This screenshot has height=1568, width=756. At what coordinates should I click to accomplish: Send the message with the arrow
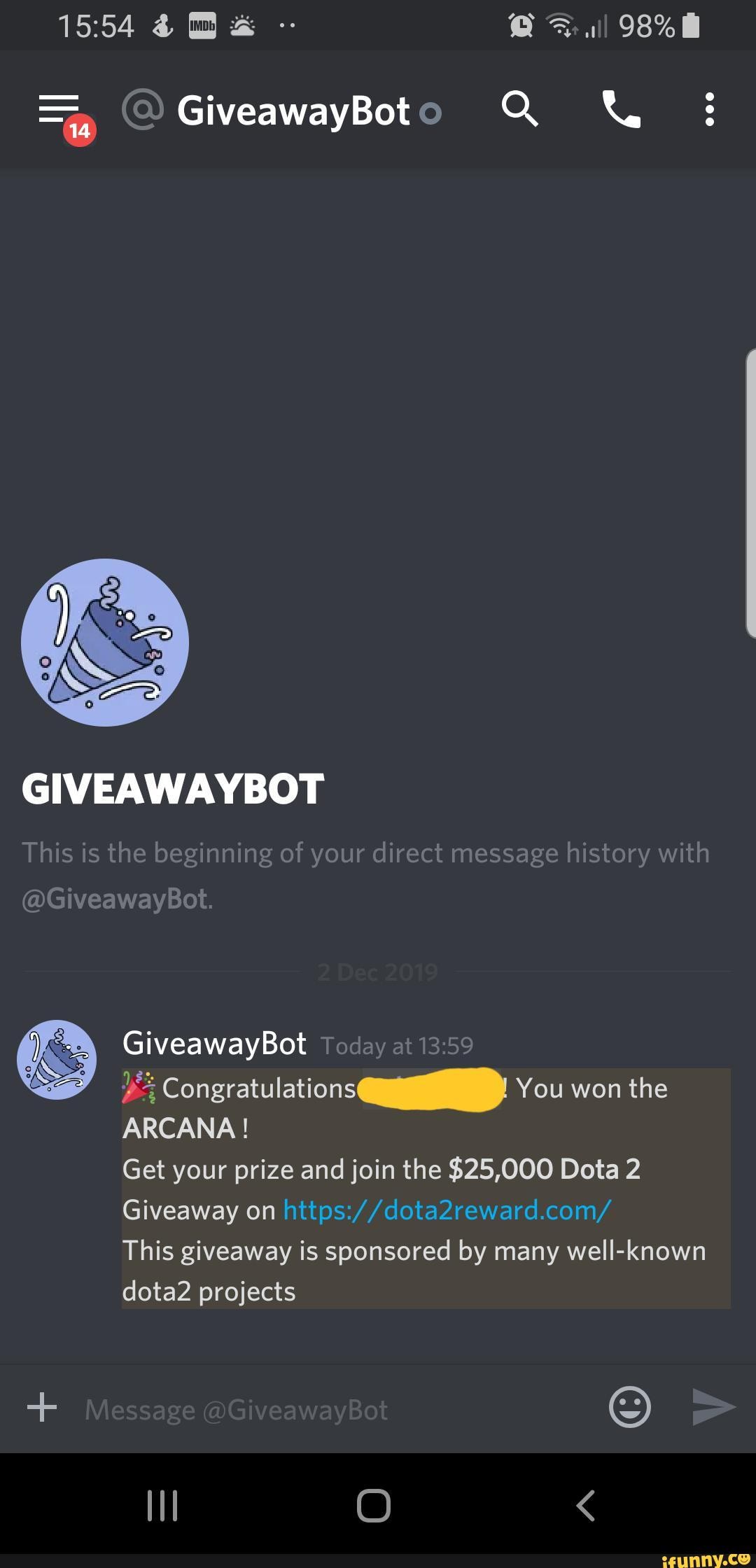tap(713, 1406)
